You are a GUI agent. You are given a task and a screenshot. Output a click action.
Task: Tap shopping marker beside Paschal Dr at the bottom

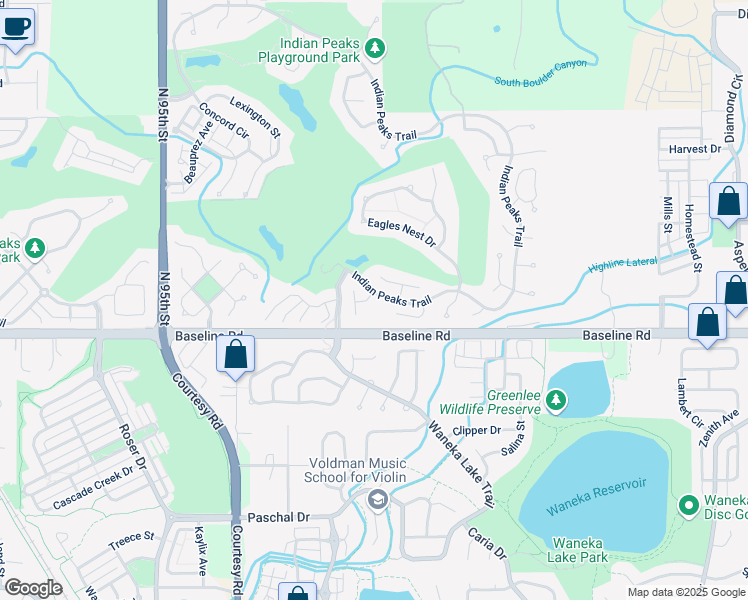click(x=297, y=592)
